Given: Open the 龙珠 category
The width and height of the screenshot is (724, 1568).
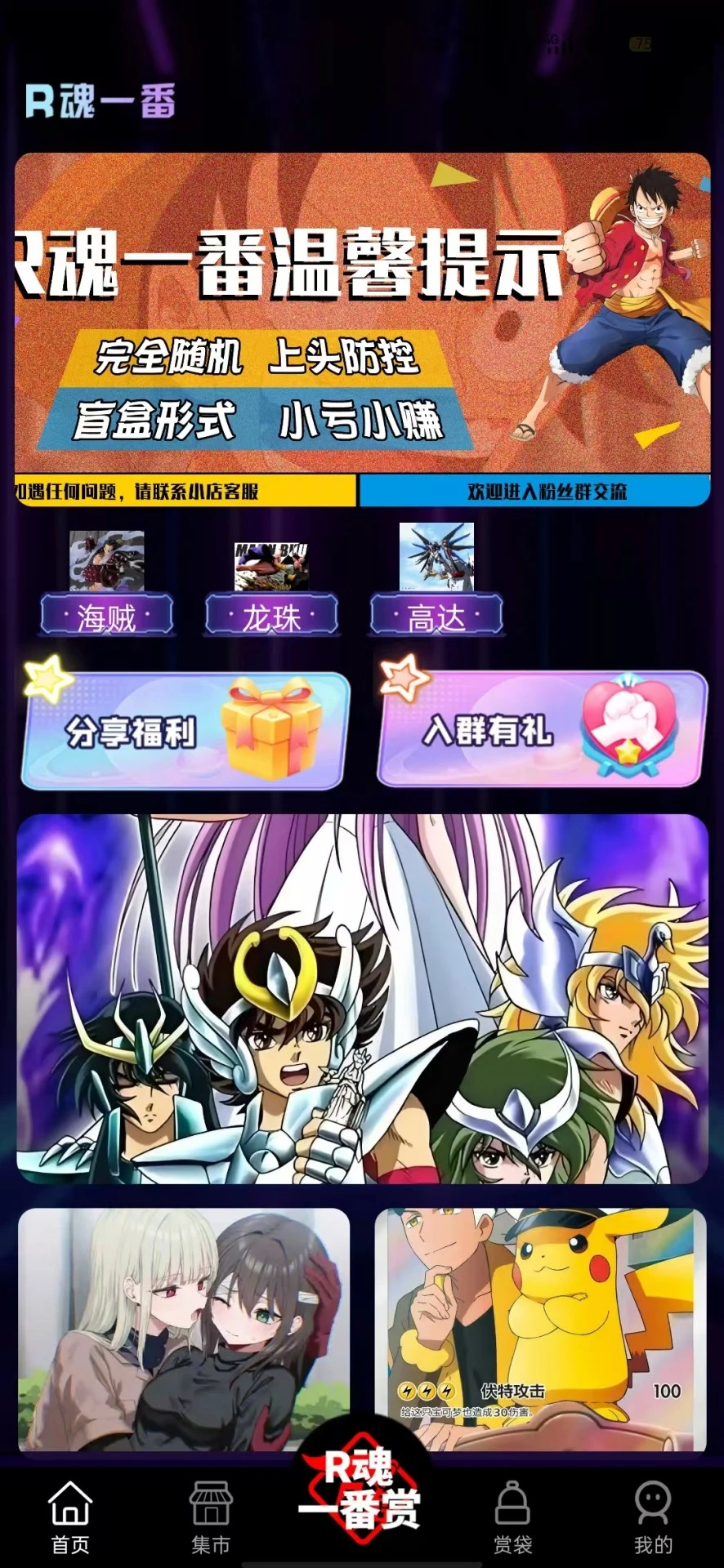Looking at the screenshot, I should click(x=271, y=590).
